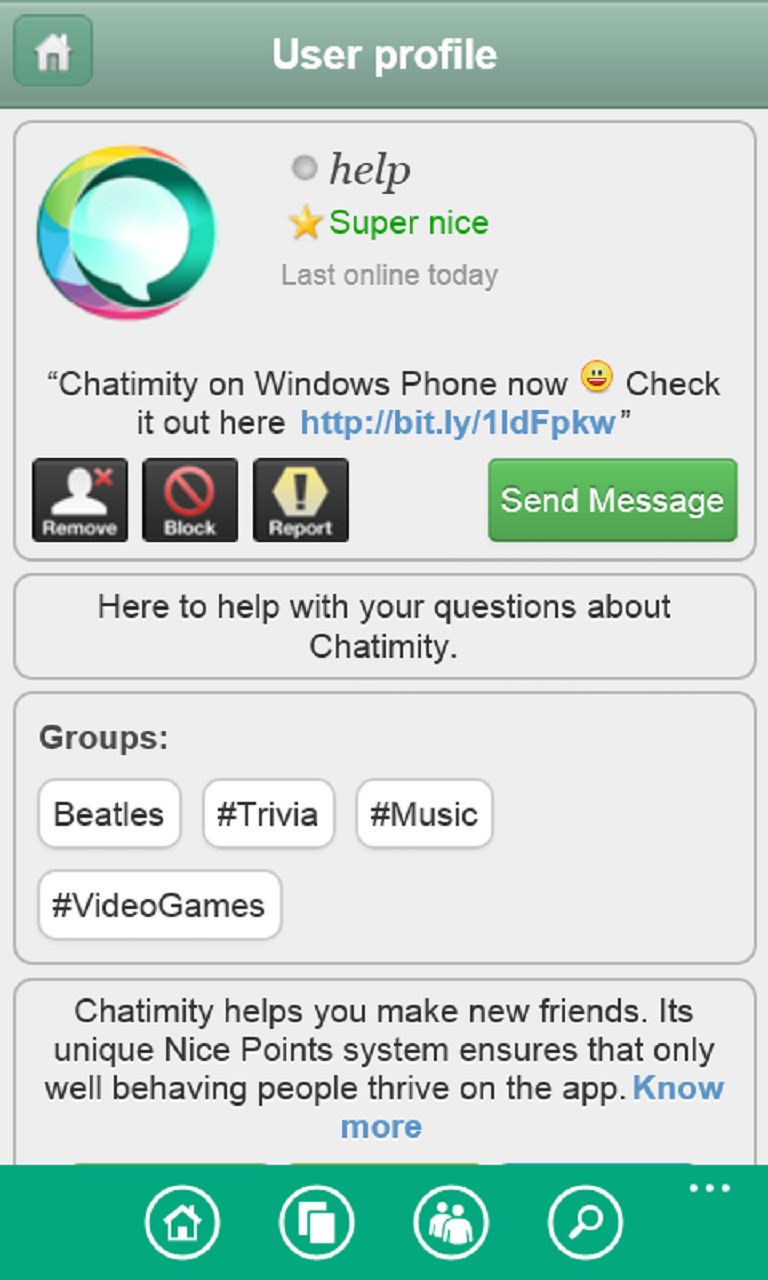Expand the three-dot overflow menu

(x=710, y=1188)
